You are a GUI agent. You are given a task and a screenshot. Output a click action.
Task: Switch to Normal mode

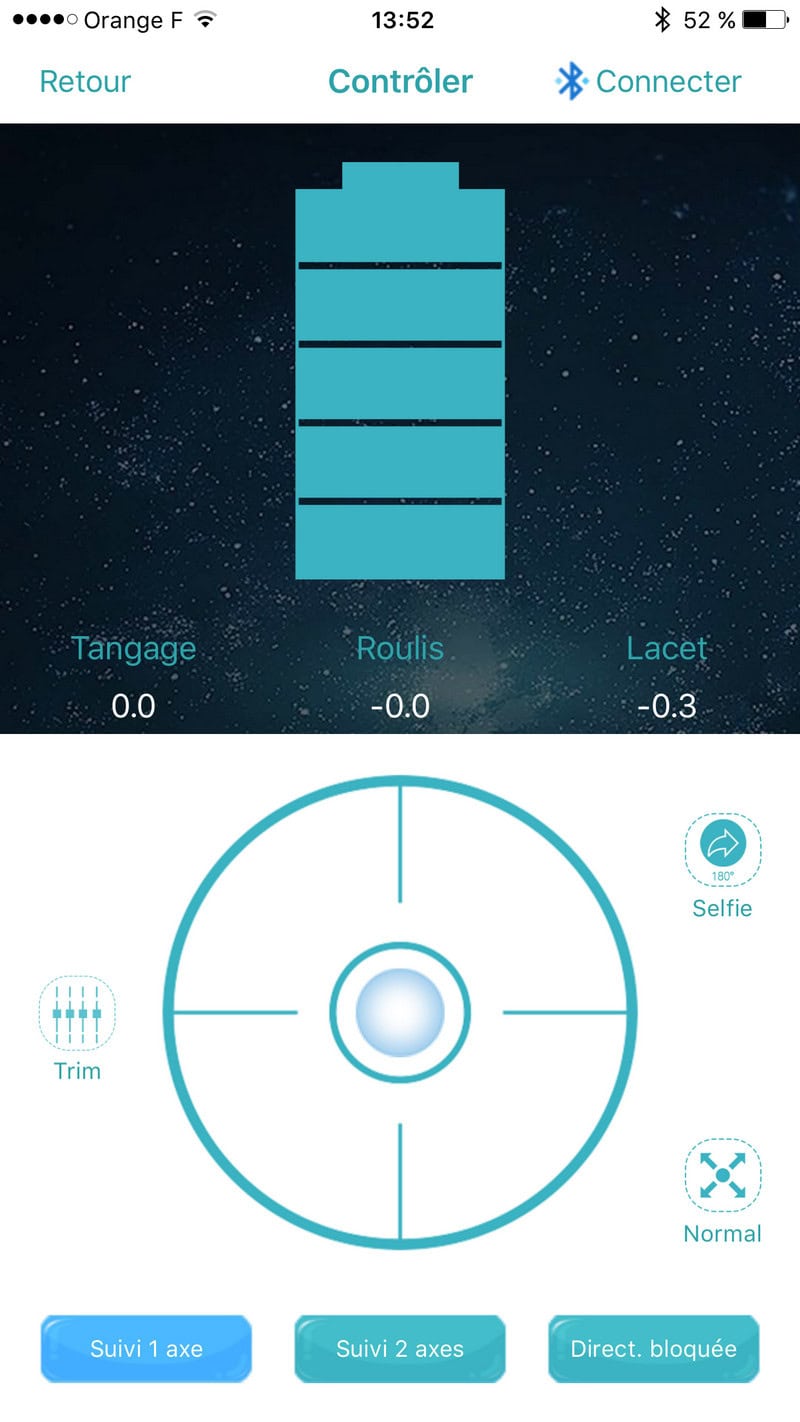point(722,1176)
